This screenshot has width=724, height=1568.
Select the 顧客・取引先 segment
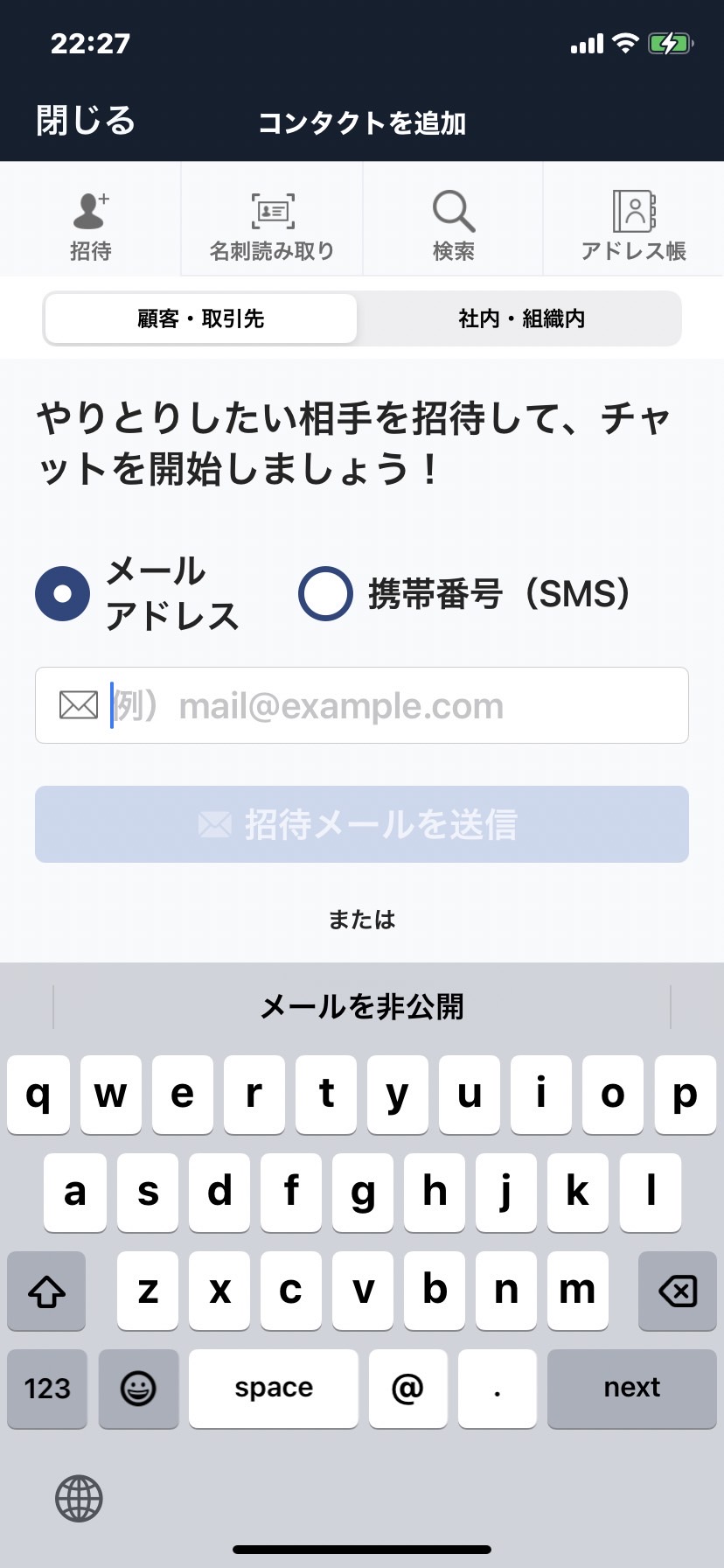pos(201,318)
